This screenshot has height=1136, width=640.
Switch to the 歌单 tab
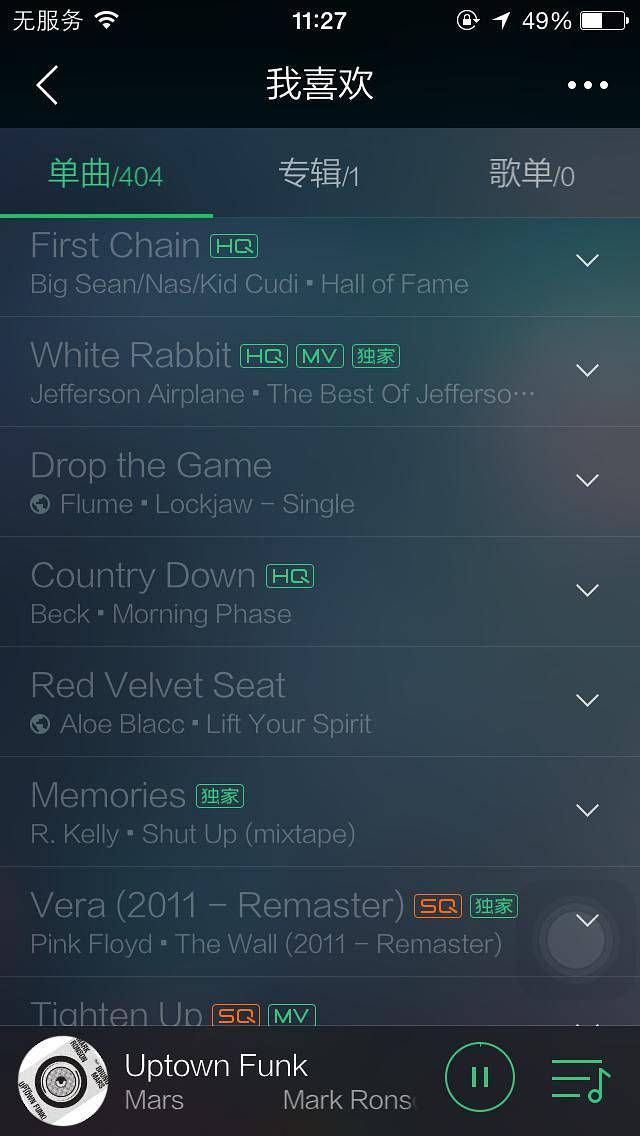[x=531, y=175]
